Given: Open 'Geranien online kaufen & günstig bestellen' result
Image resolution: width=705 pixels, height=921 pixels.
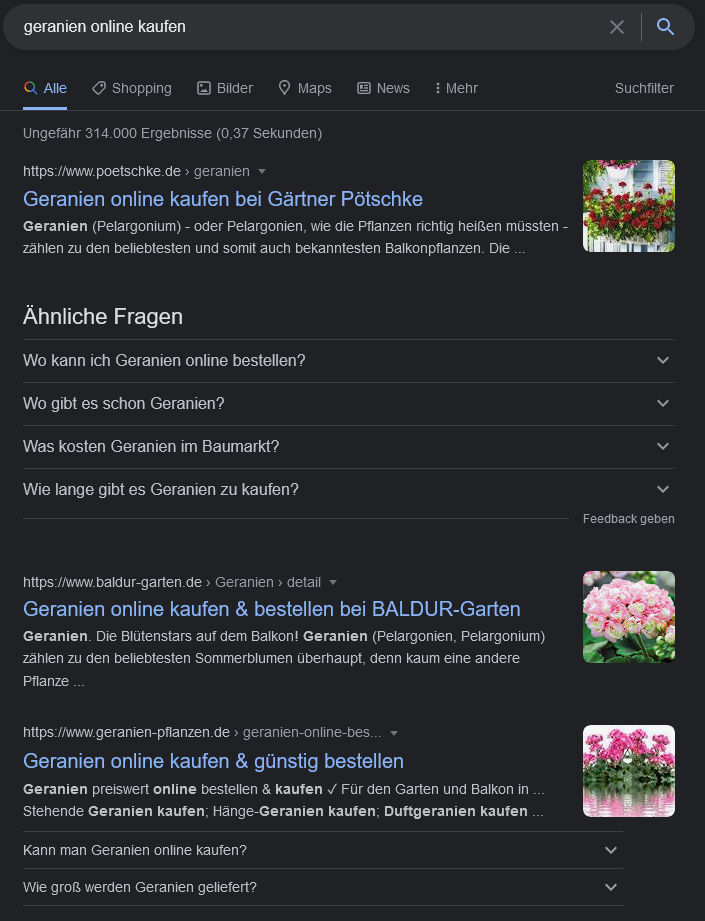Looking at the screenshot, I should click(x=213, y=761).
